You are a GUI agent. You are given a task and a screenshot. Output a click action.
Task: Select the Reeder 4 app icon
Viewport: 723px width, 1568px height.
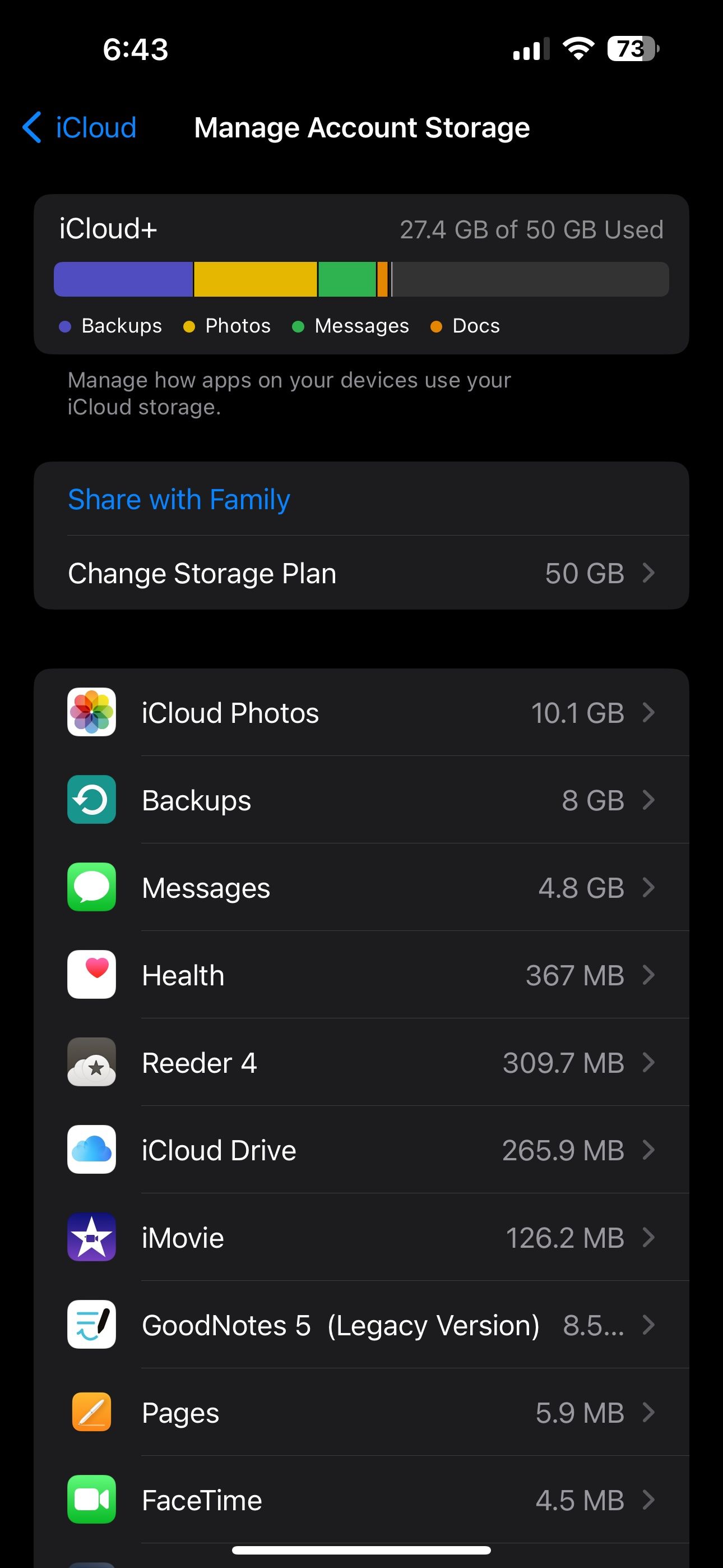(x=91, y=1062)
